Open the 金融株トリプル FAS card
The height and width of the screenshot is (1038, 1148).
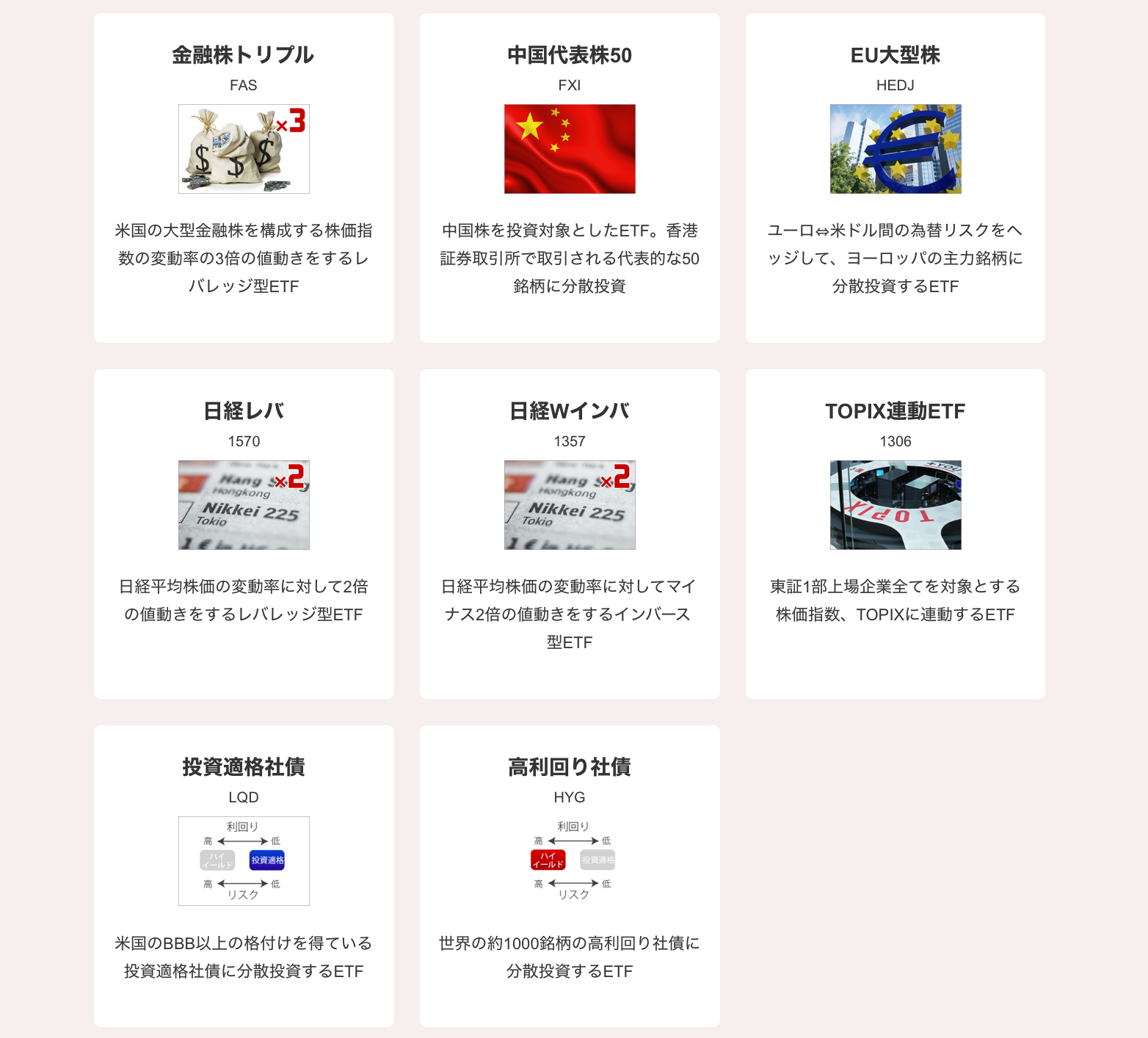pyautogui.click(x=244, y=178)
